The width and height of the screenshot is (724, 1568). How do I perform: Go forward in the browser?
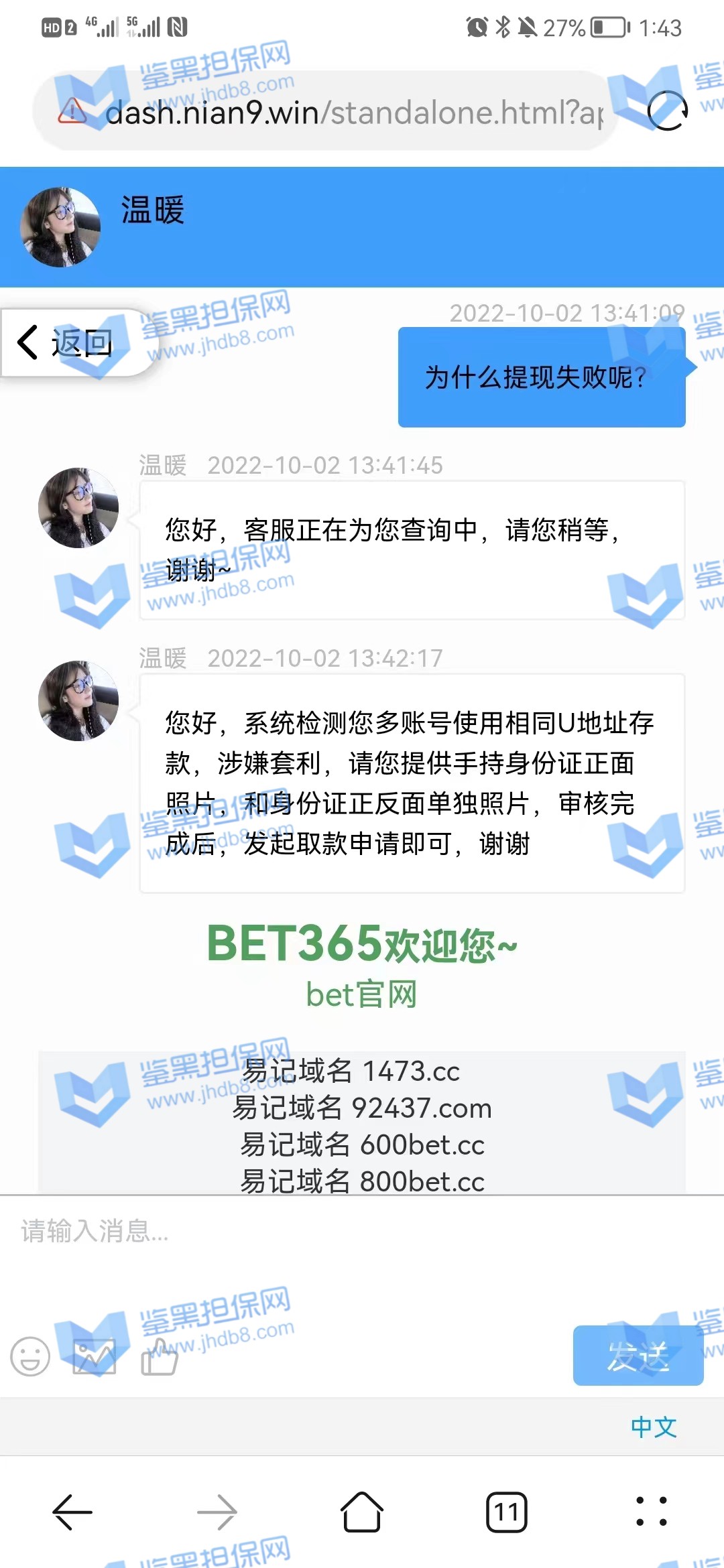[x=217, y=1512]
